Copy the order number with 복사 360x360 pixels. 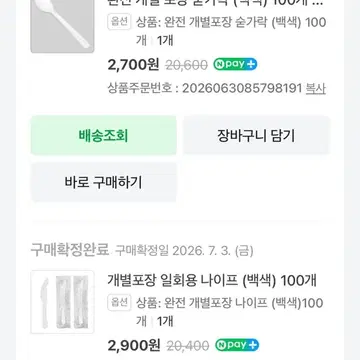point(315,88)
